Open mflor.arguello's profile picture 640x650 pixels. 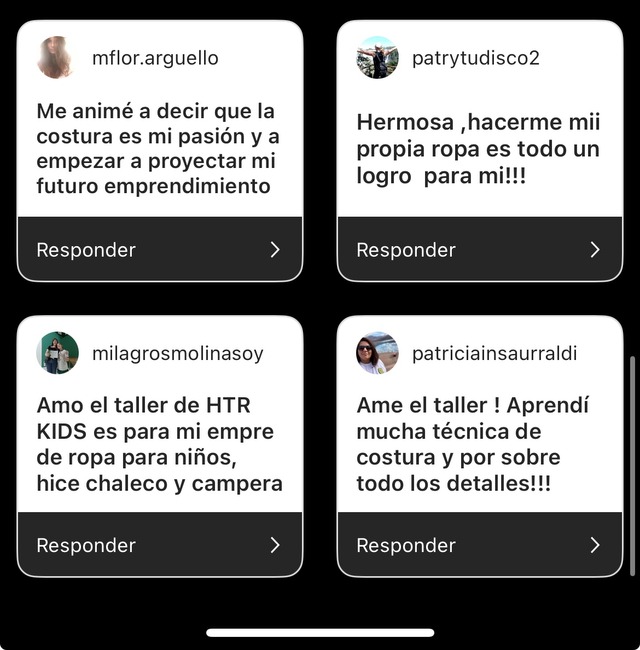(x=57, y=58)
